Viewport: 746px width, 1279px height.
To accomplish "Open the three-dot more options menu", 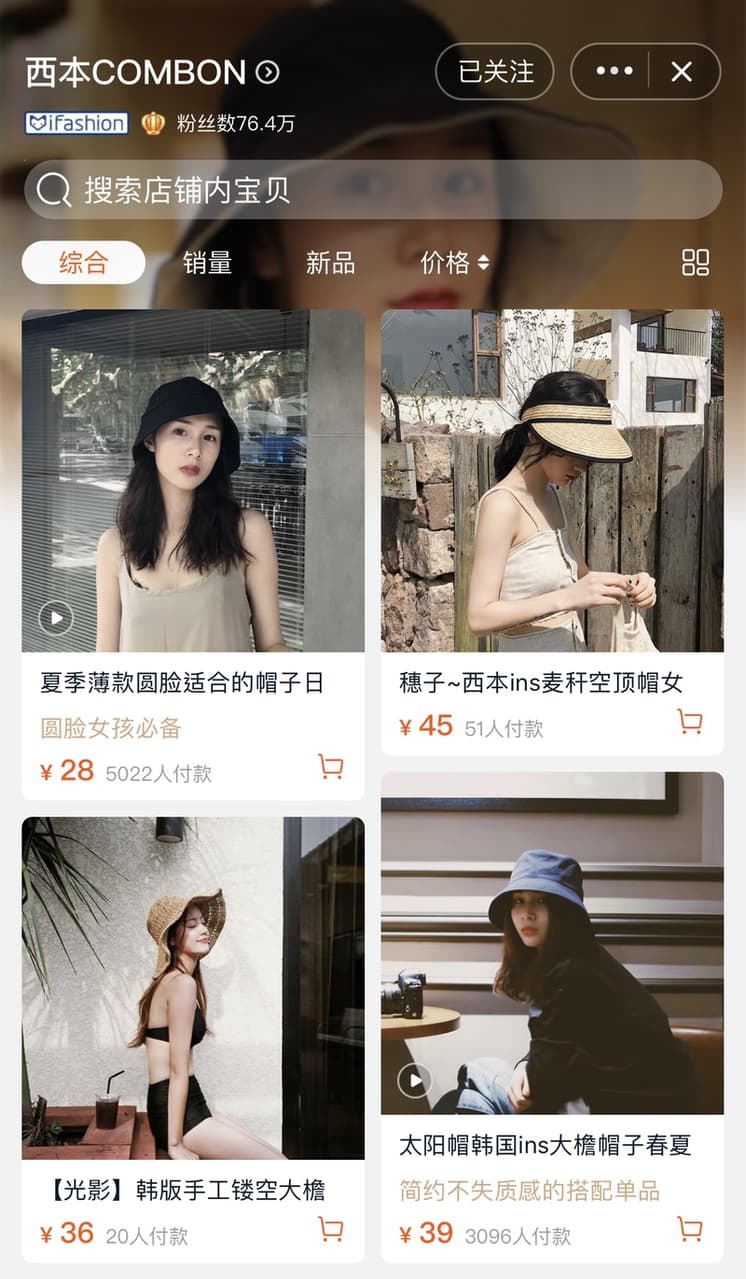I will tap(613, 72).
